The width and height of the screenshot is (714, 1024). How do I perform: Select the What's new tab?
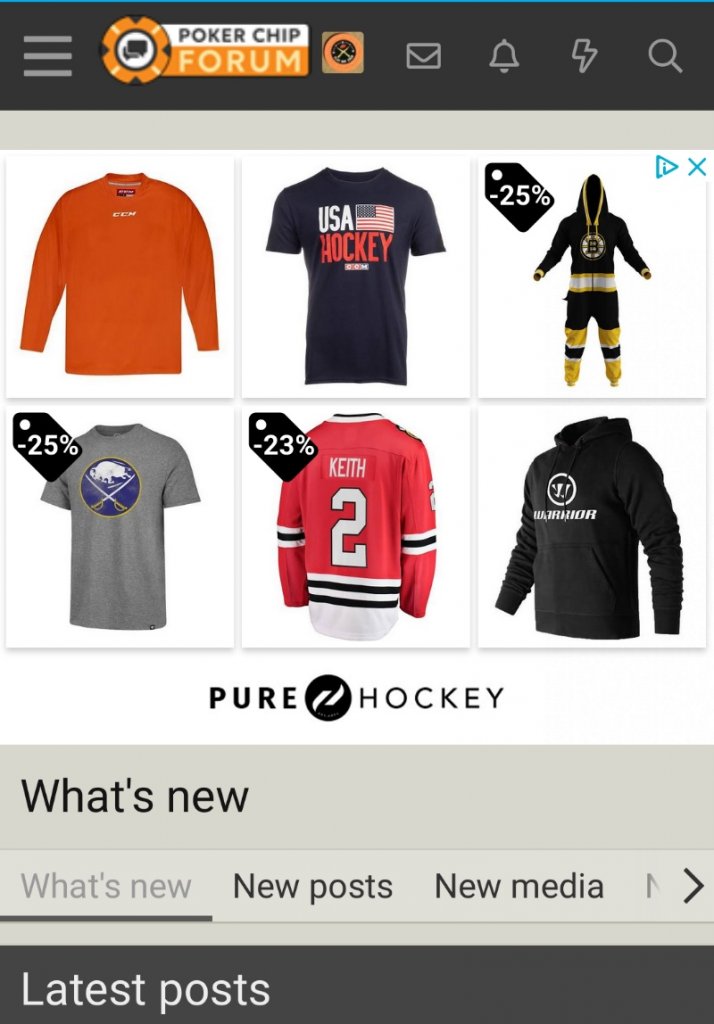(x=106, y=886)
